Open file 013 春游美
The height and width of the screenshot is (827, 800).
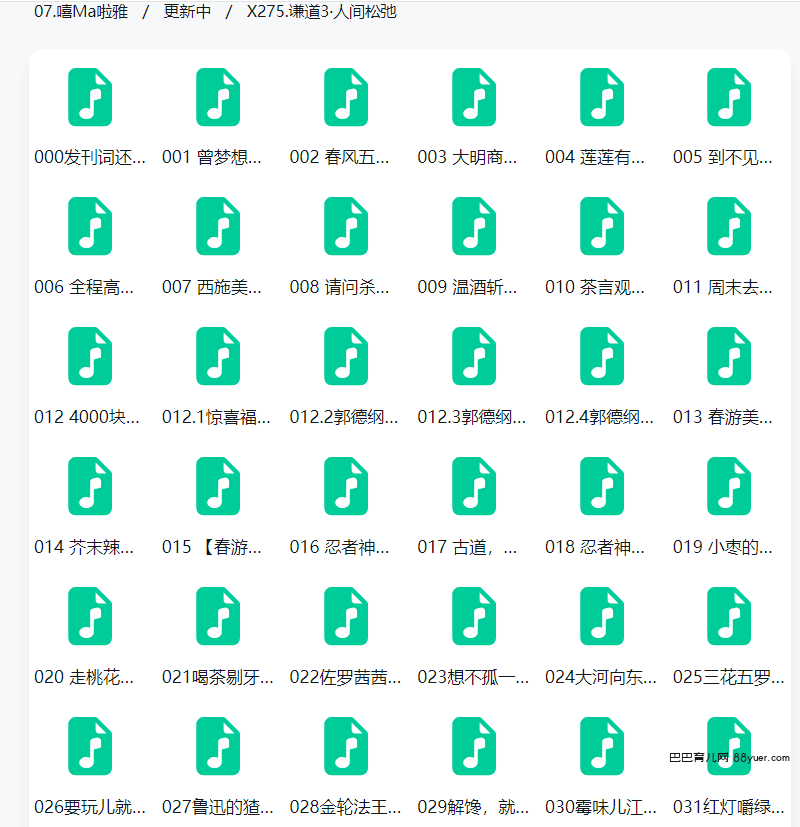[729, 357]
